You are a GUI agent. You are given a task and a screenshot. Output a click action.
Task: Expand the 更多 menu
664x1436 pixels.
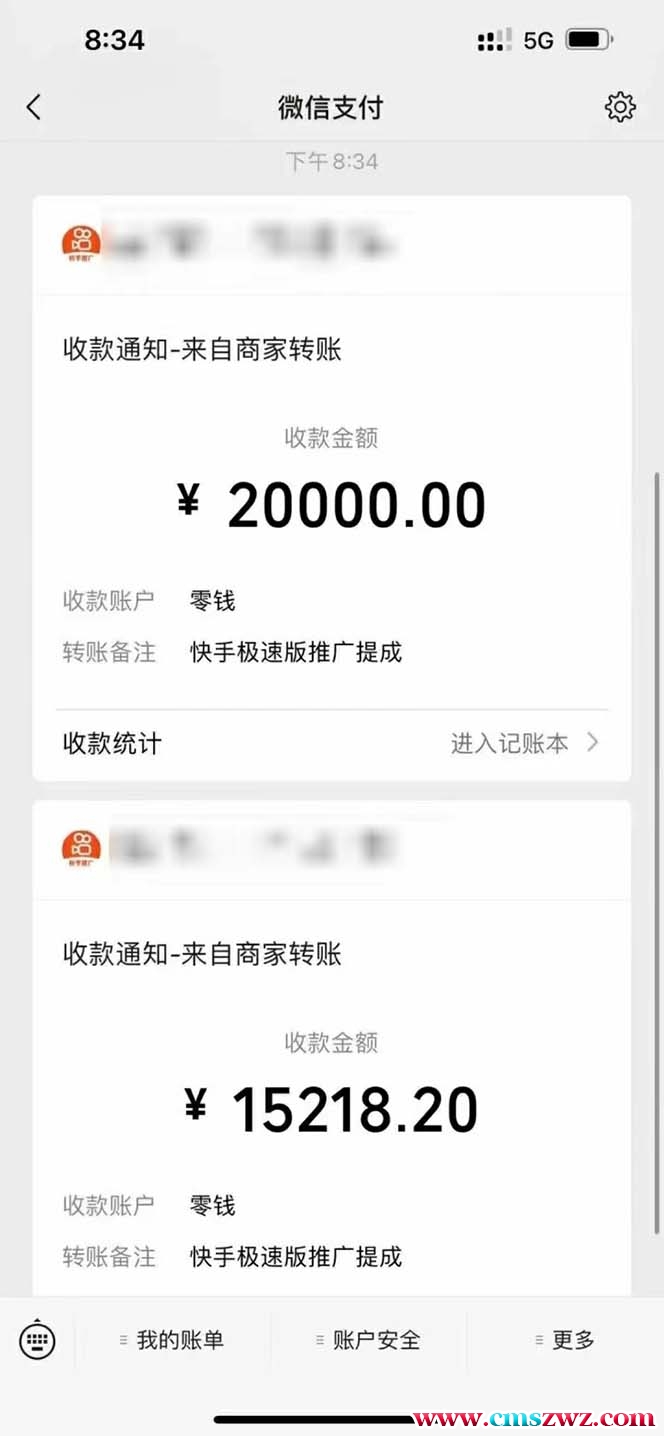point(565,1340)
